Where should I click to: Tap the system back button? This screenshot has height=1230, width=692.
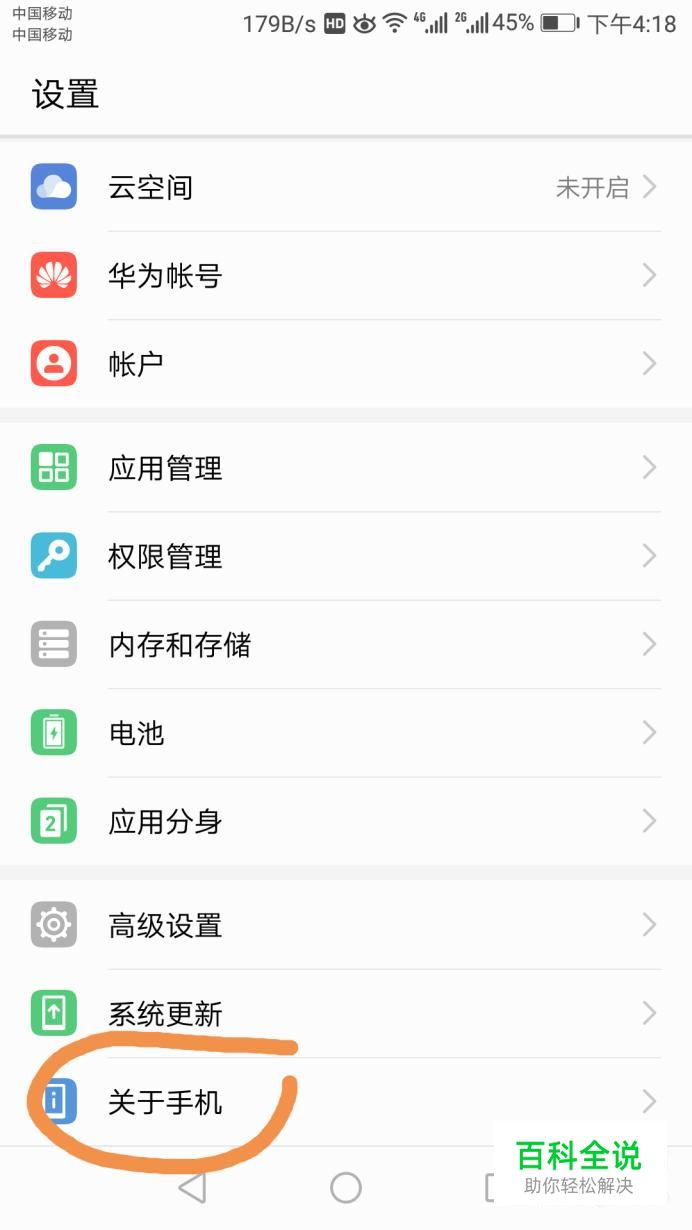[191, 1187]
